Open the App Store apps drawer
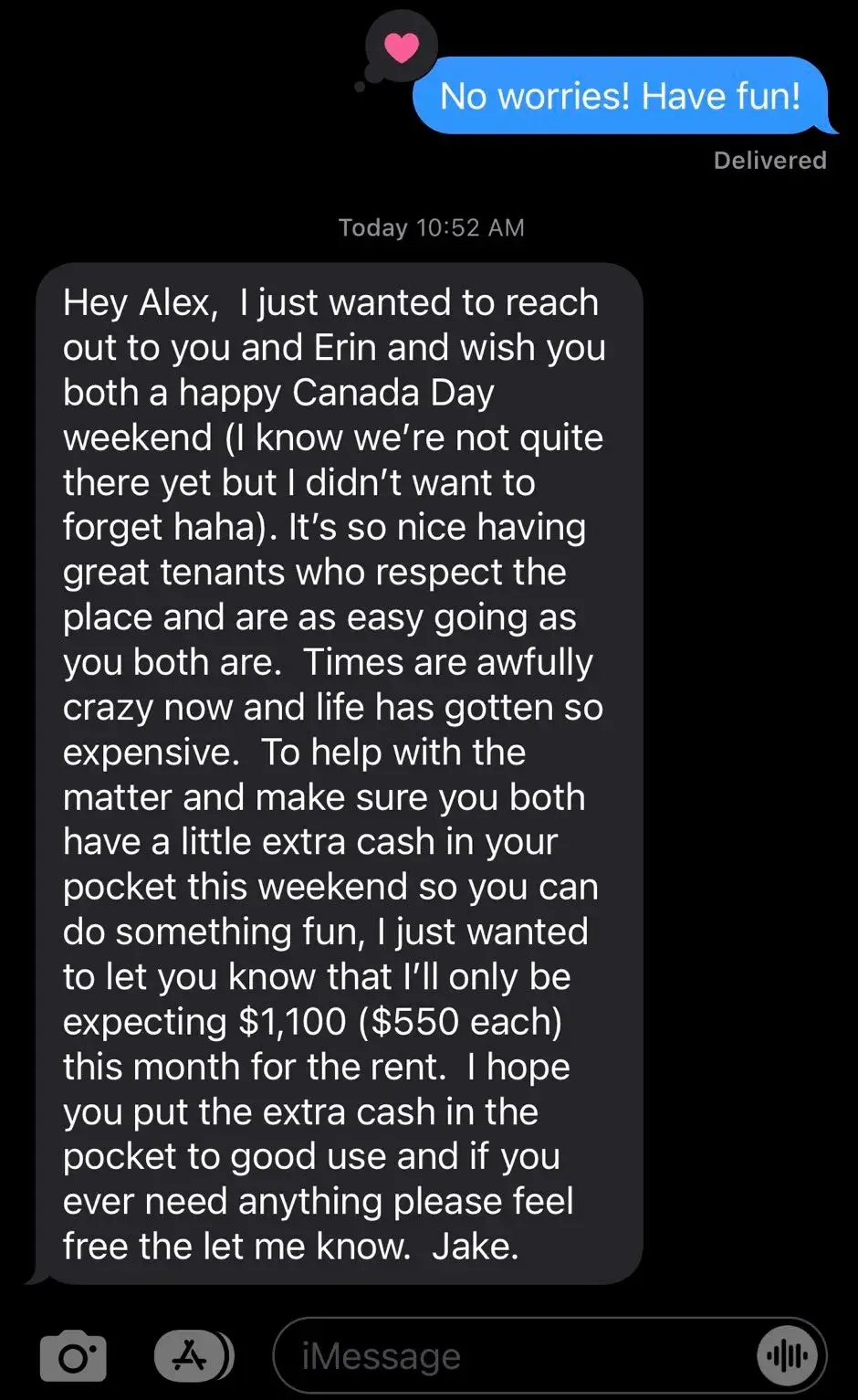 tap(191, 1356)
